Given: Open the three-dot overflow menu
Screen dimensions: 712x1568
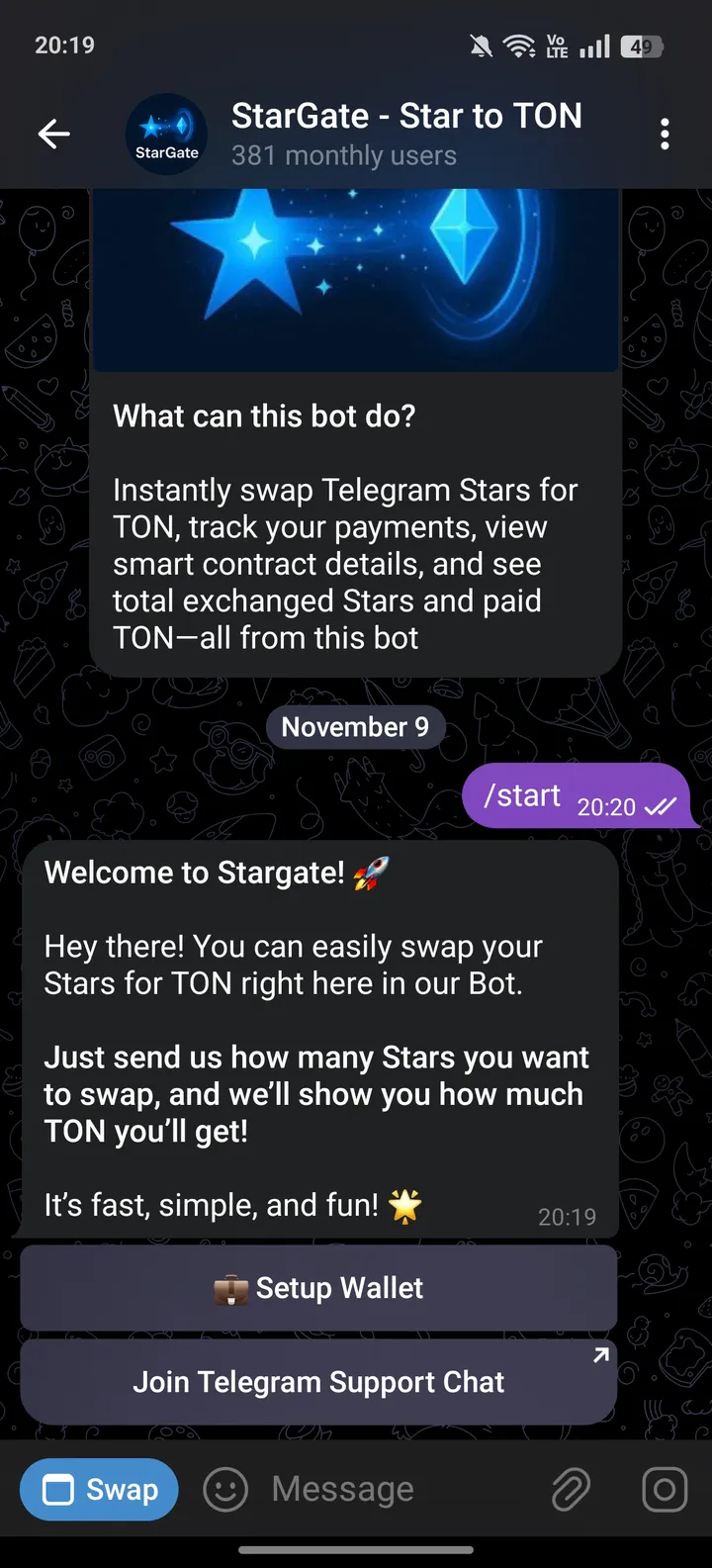Looking at the screenshot, I should (x=665, y=134).
